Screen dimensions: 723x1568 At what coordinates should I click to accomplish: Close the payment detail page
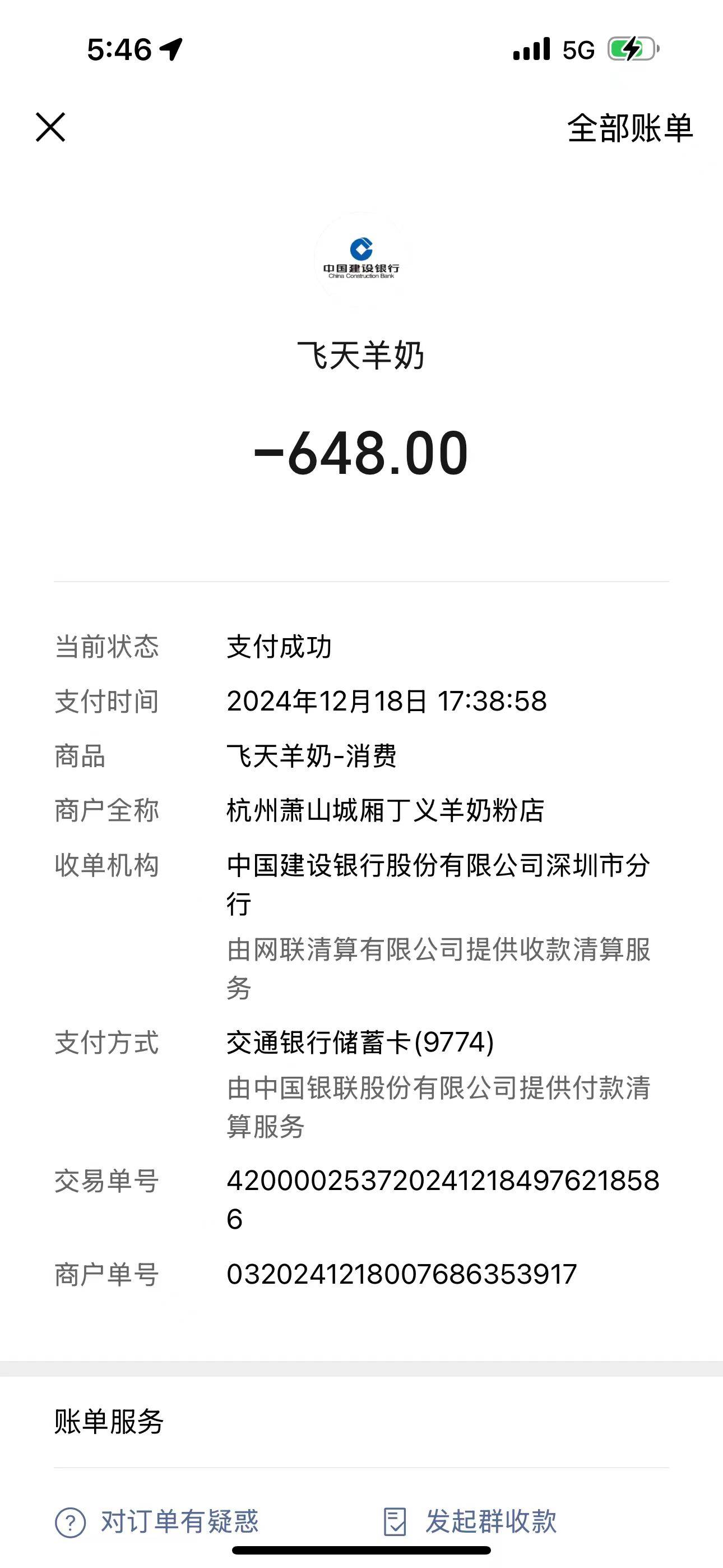pos(50,127)
